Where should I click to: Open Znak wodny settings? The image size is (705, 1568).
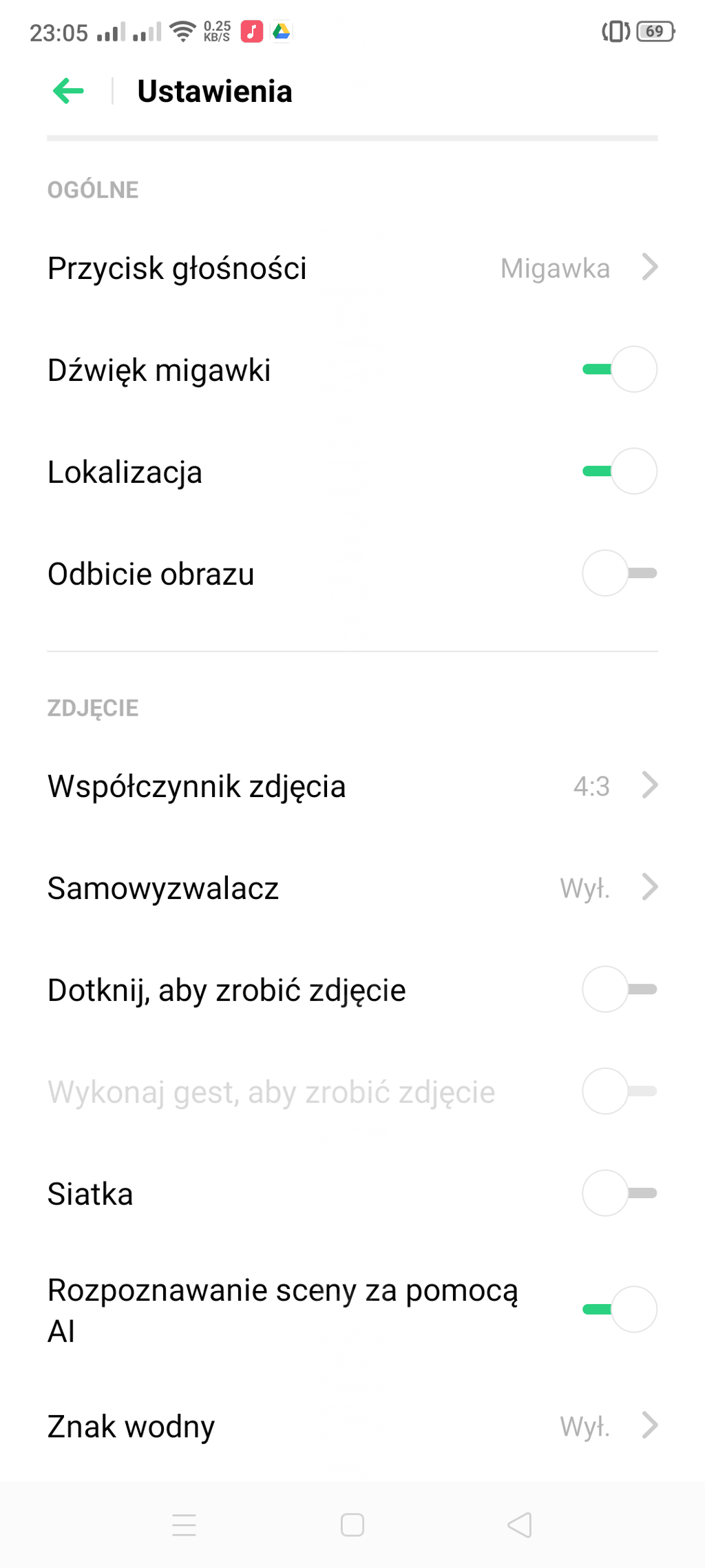point(352,1426)
